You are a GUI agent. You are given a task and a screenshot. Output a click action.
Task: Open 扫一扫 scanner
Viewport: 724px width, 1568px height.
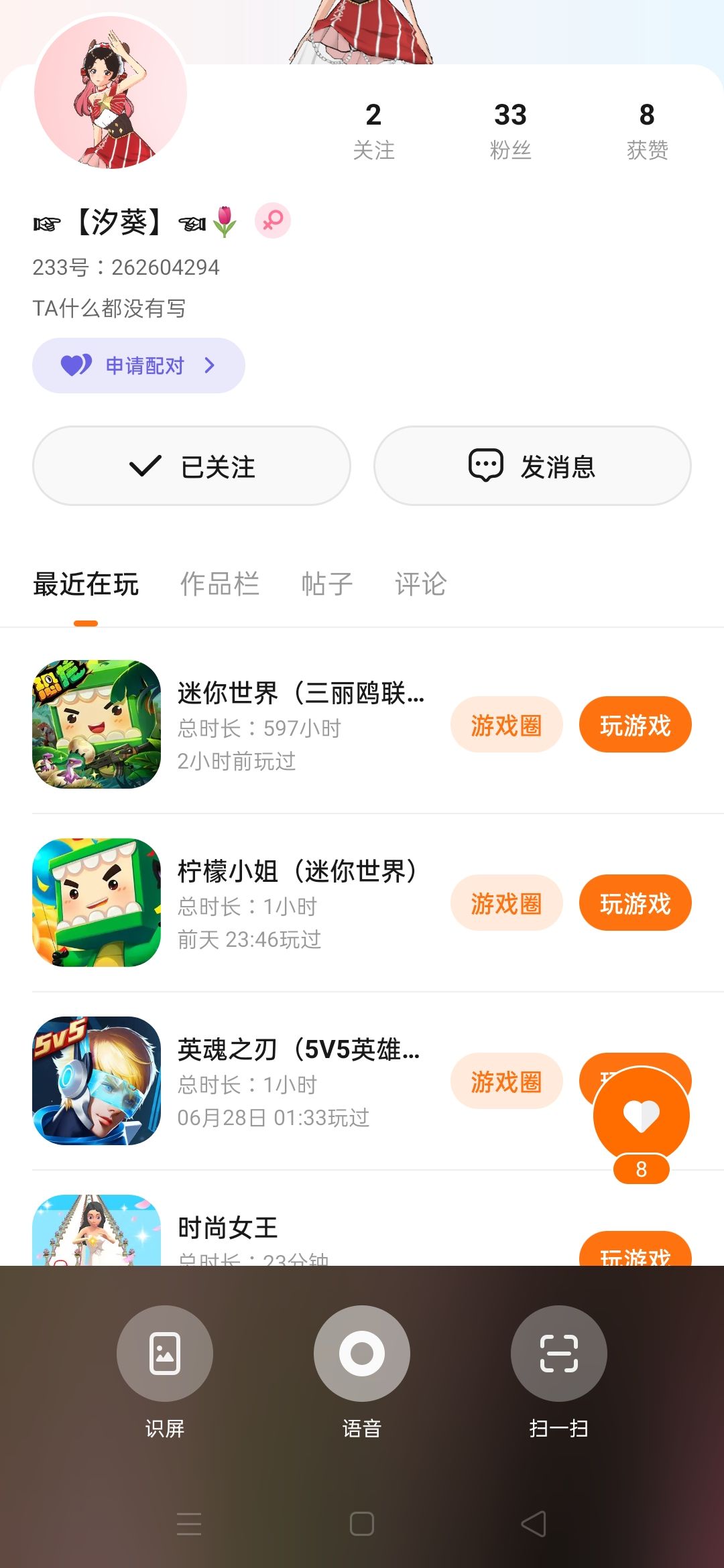559,1354
